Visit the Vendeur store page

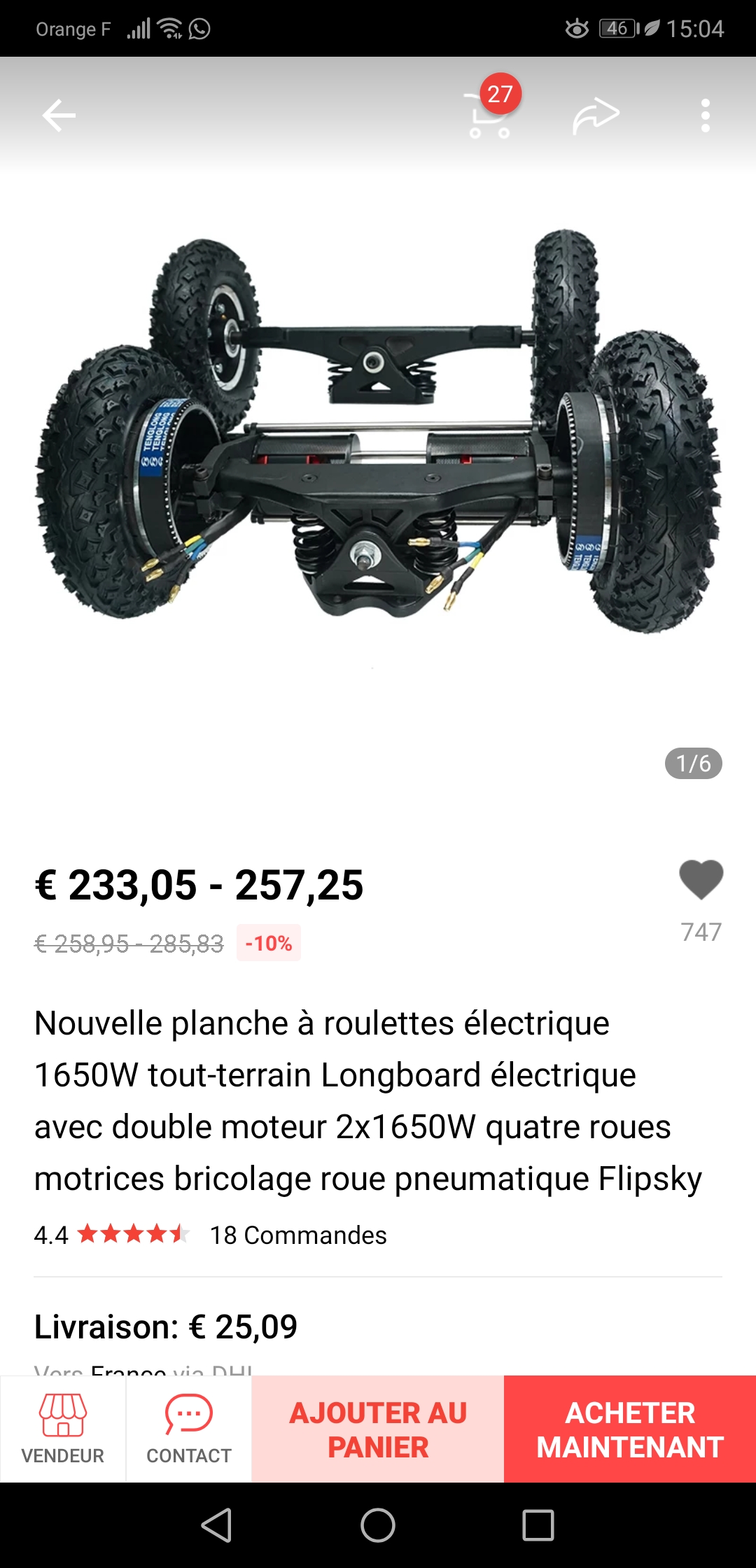click(x=63, y=1429)
